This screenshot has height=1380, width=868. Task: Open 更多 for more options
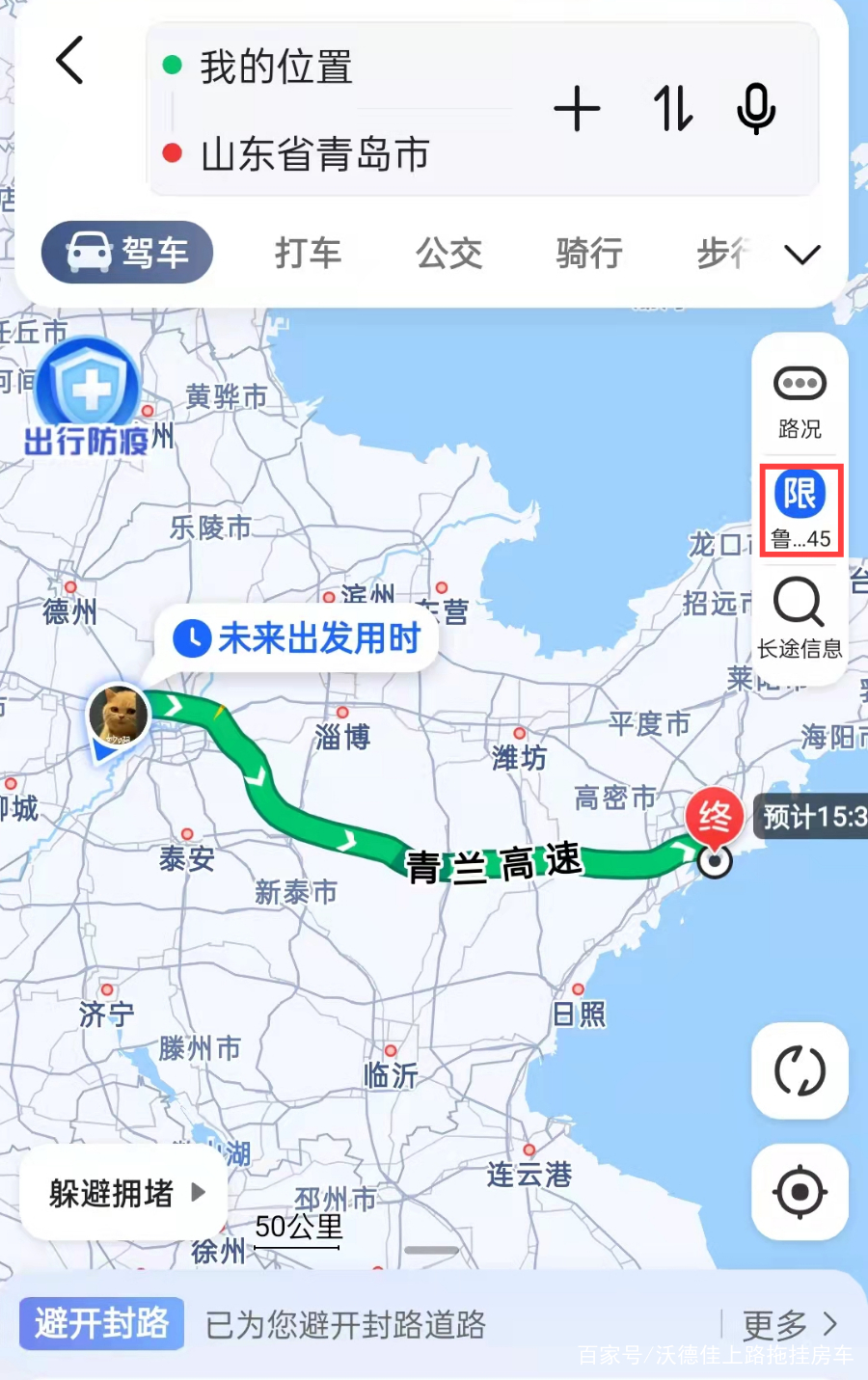[x=788, y=1325]
